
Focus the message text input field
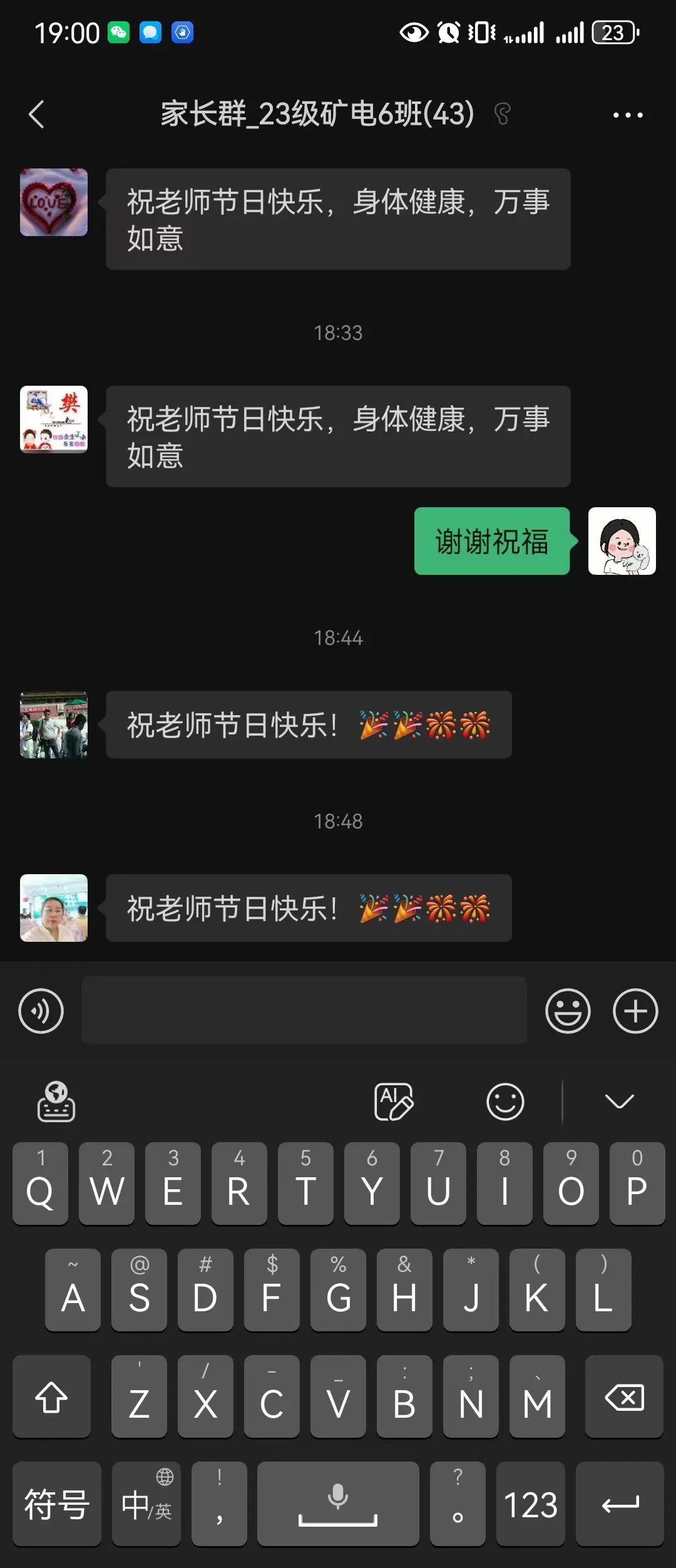click(304, 1009)
